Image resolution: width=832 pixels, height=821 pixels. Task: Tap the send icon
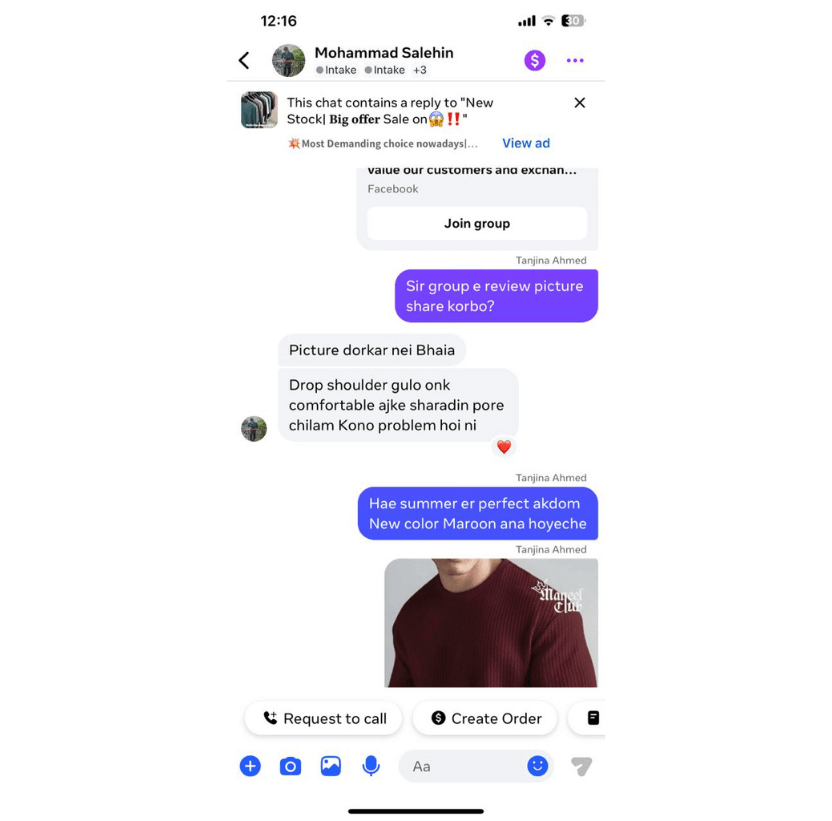(x=582, y=766)
